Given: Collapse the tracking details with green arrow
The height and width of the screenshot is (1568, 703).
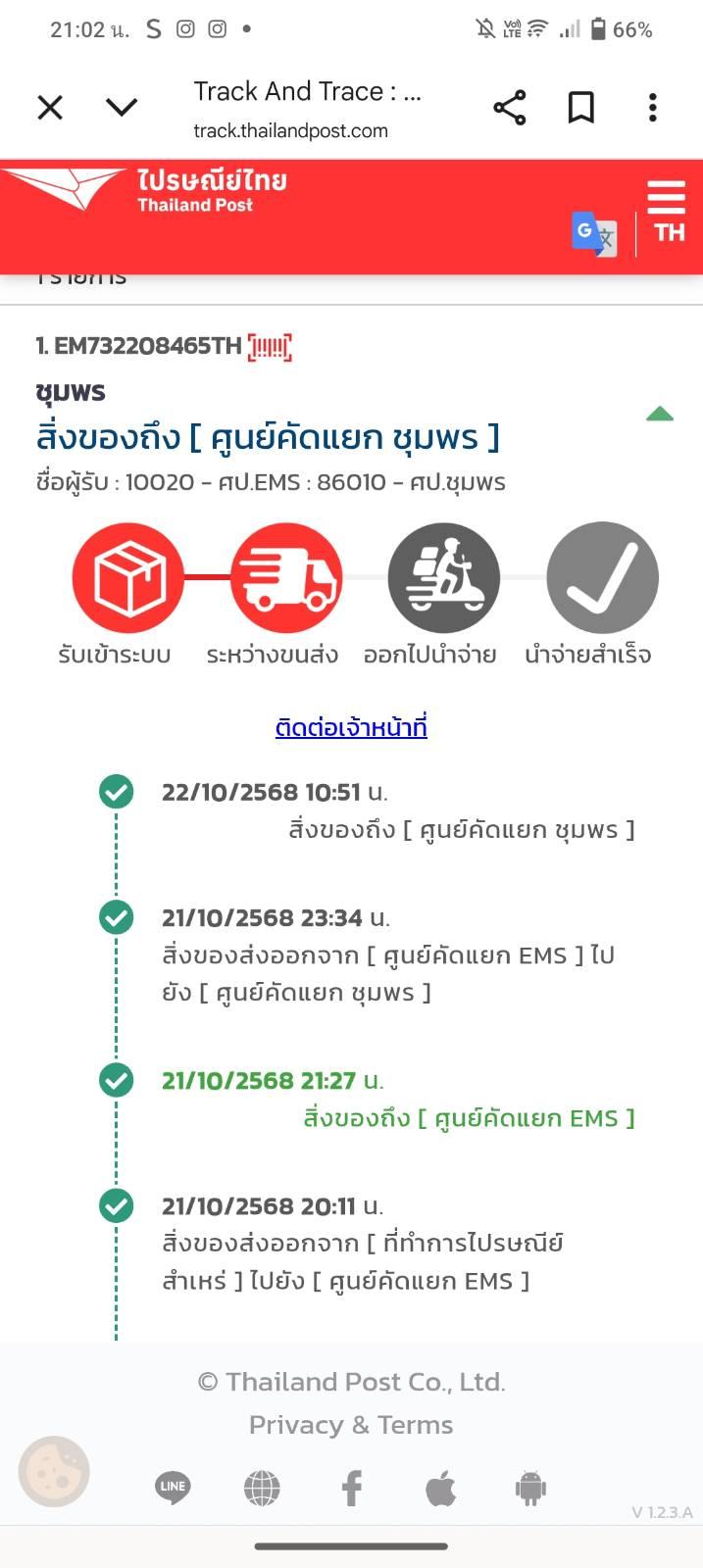Looking at the screenshot, I should (x=660, y=415).
